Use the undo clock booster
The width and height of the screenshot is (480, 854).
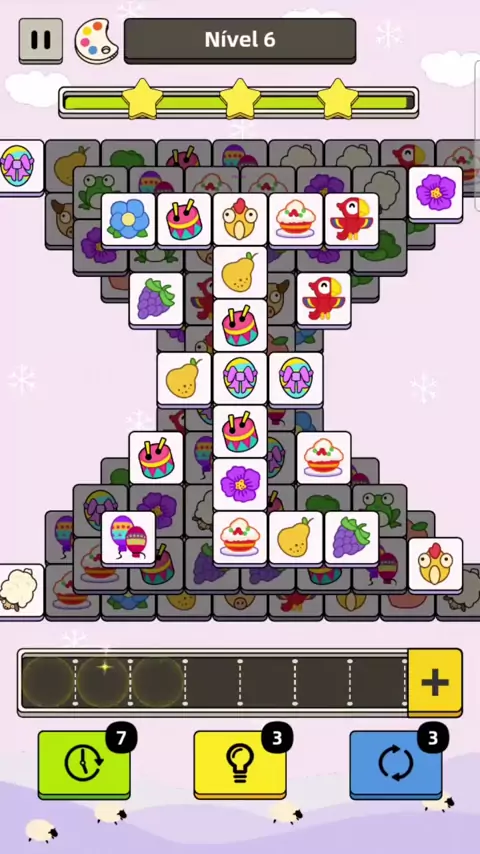pos(84,765)
